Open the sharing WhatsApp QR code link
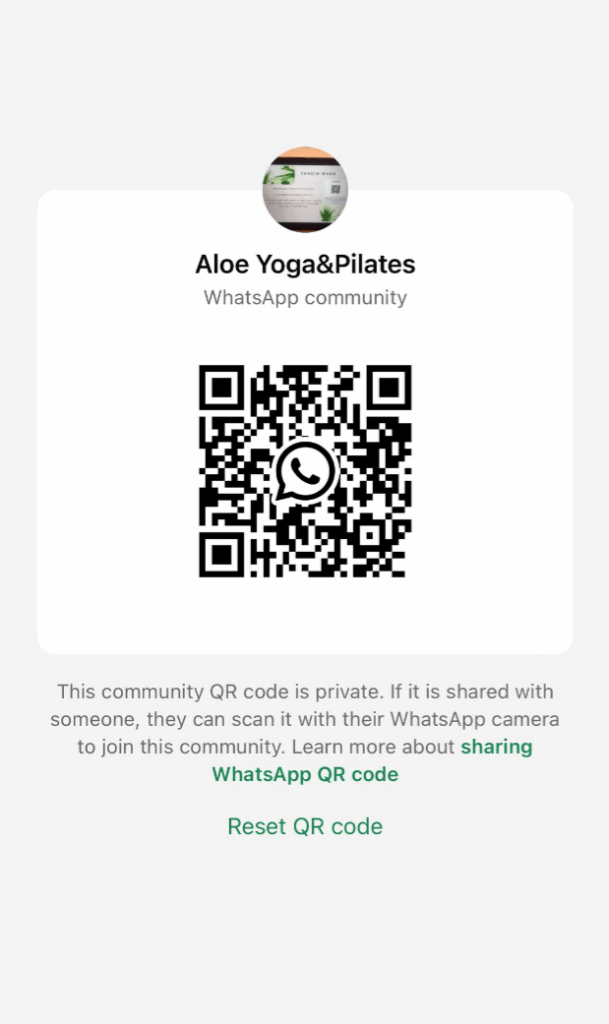This screenshot has height=1024, width=609. (305, 774)
